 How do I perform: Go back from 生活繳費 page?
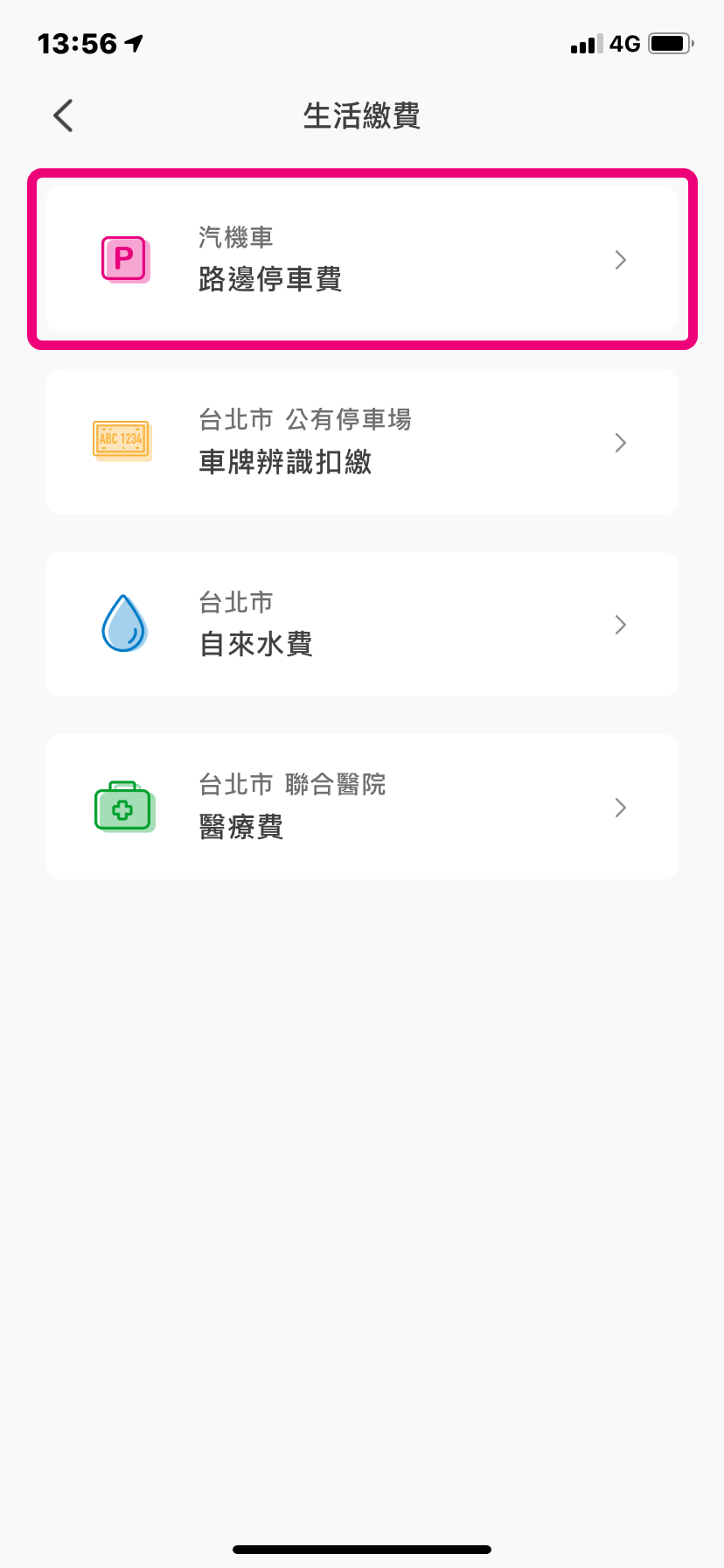click(x=63, y=115)
